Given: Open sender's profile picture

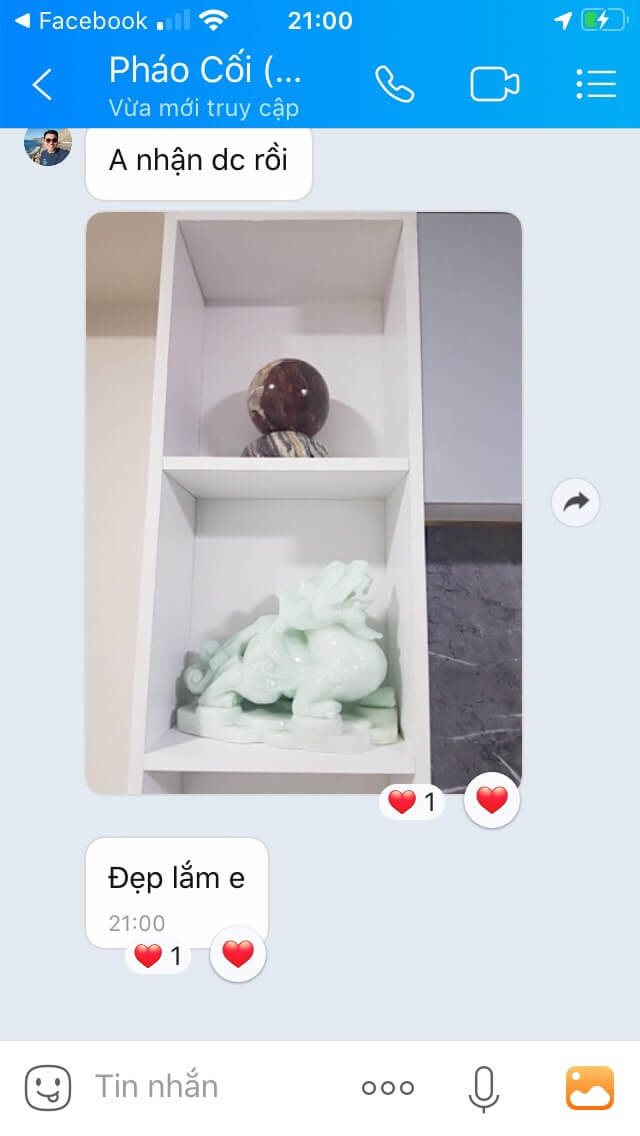Looking at the screenshot, I should coord(47,146).
